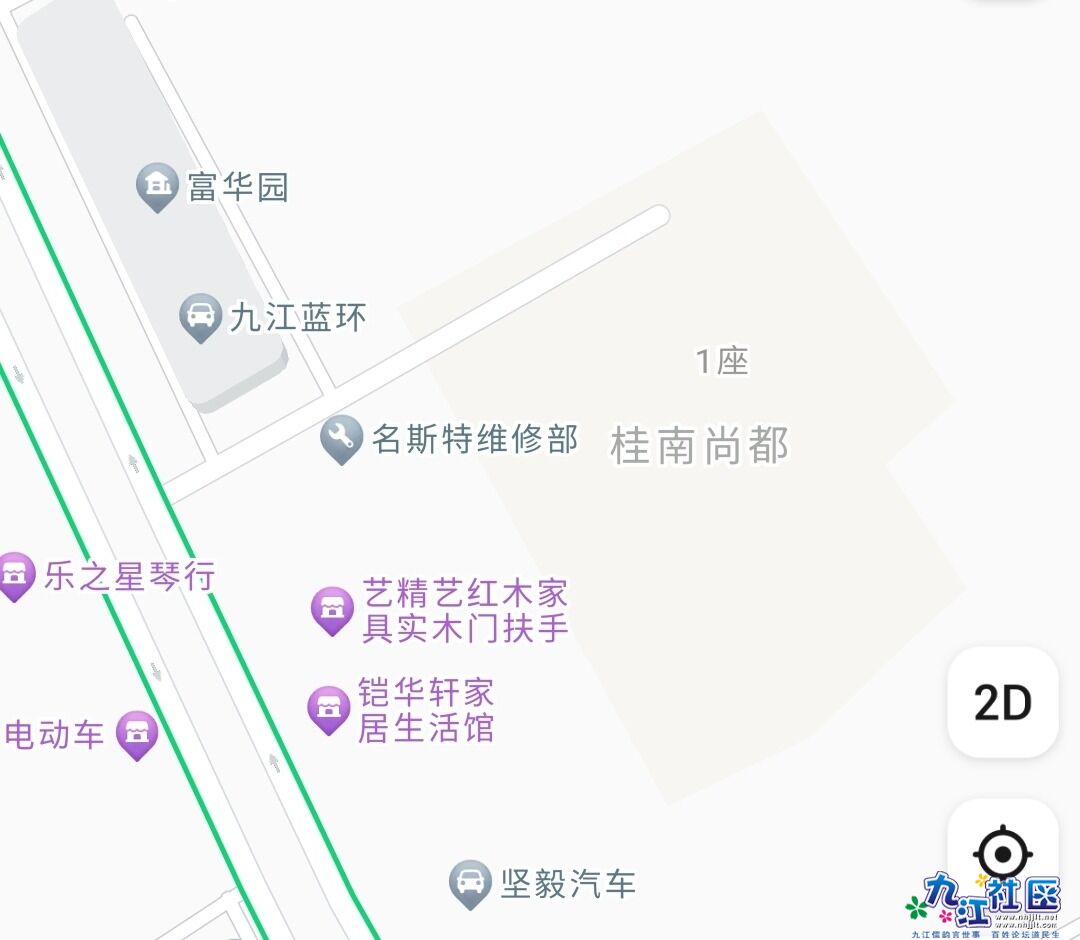This screenshot has width=1080, height=940.
Task: Open 艺精艺红木家具实木门扶手 shop marker
Action: click(332, 608)
